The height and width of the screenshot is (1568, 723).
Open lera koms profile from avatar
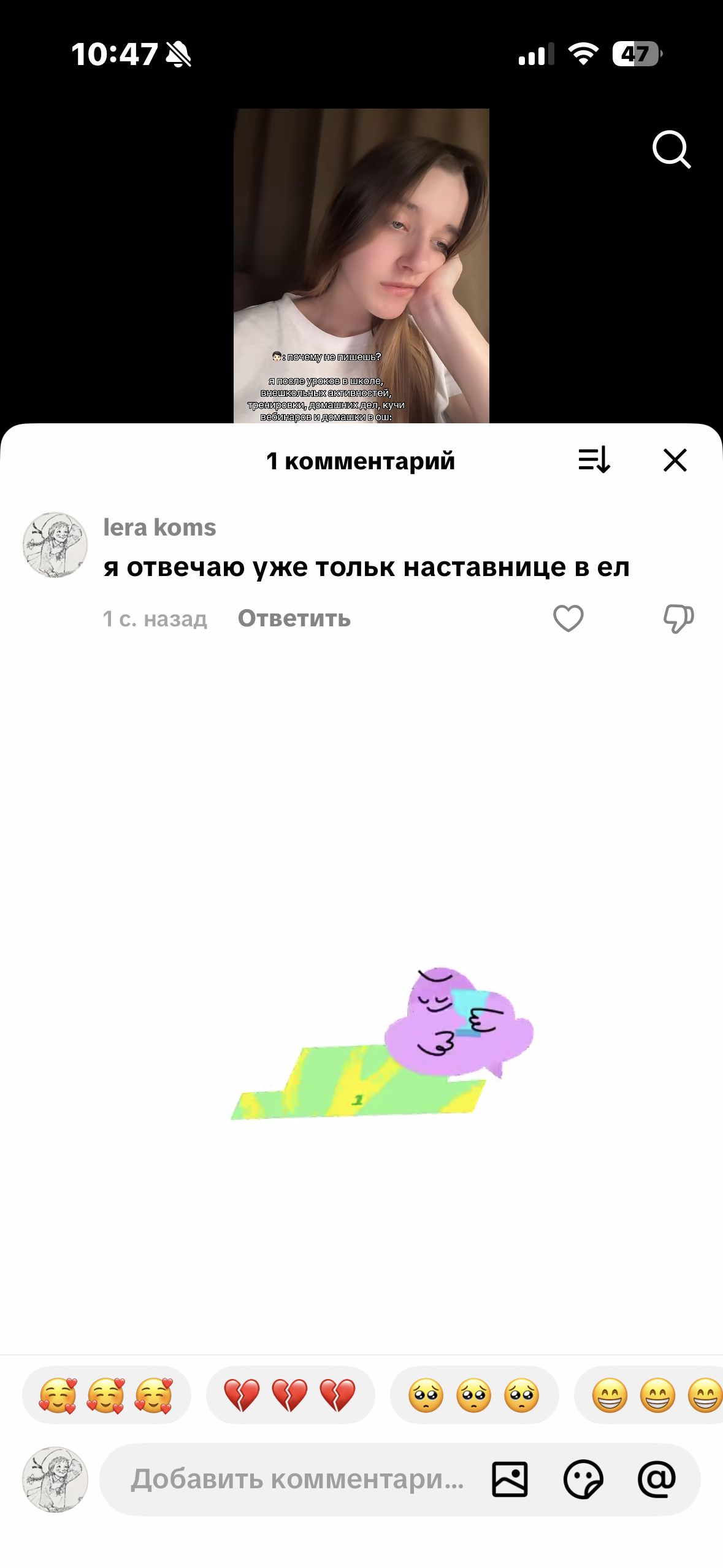[55, 545]
